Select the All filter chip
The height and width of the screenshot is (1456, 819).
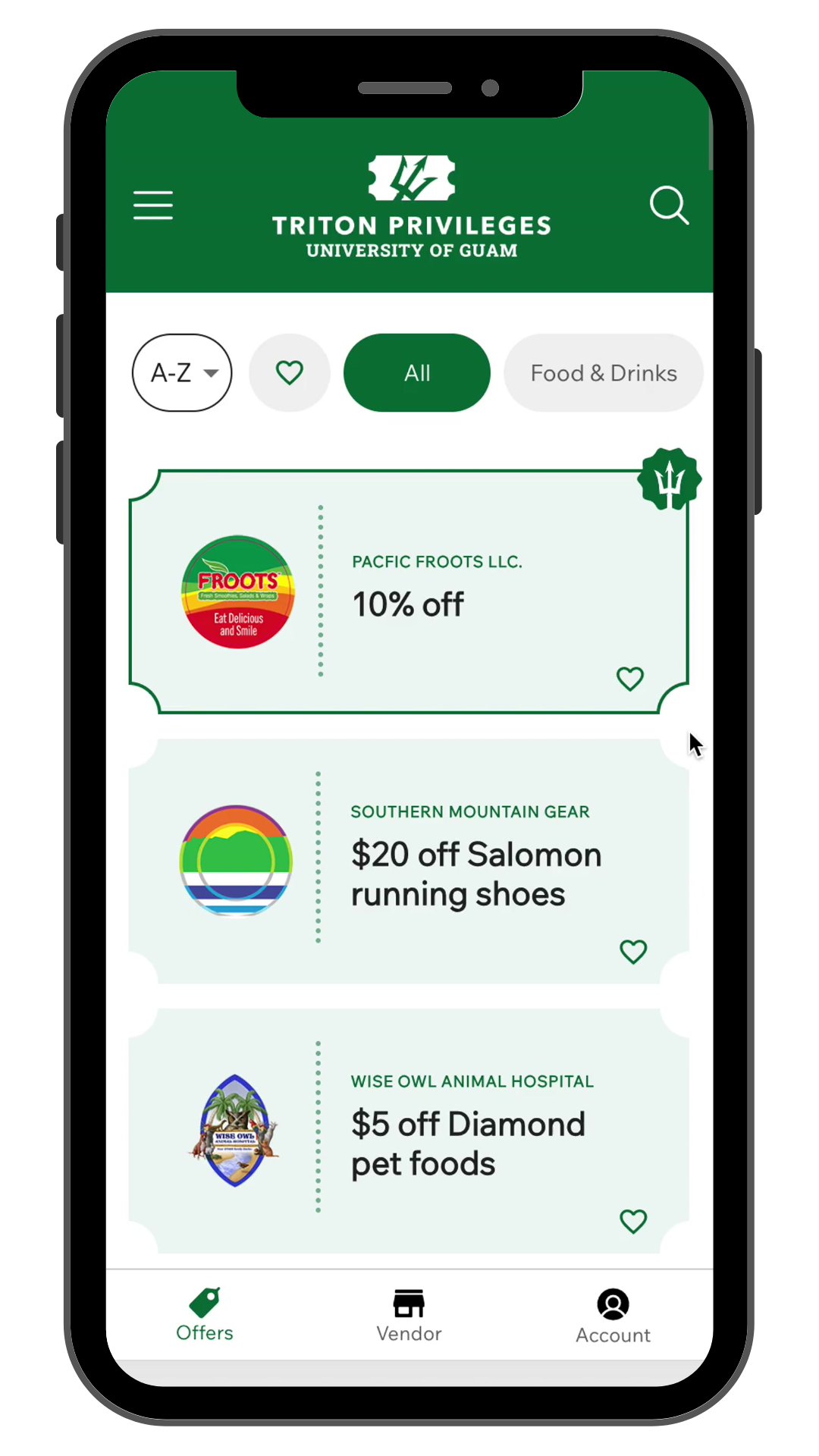pyautogui.click(x=417, y=373)
